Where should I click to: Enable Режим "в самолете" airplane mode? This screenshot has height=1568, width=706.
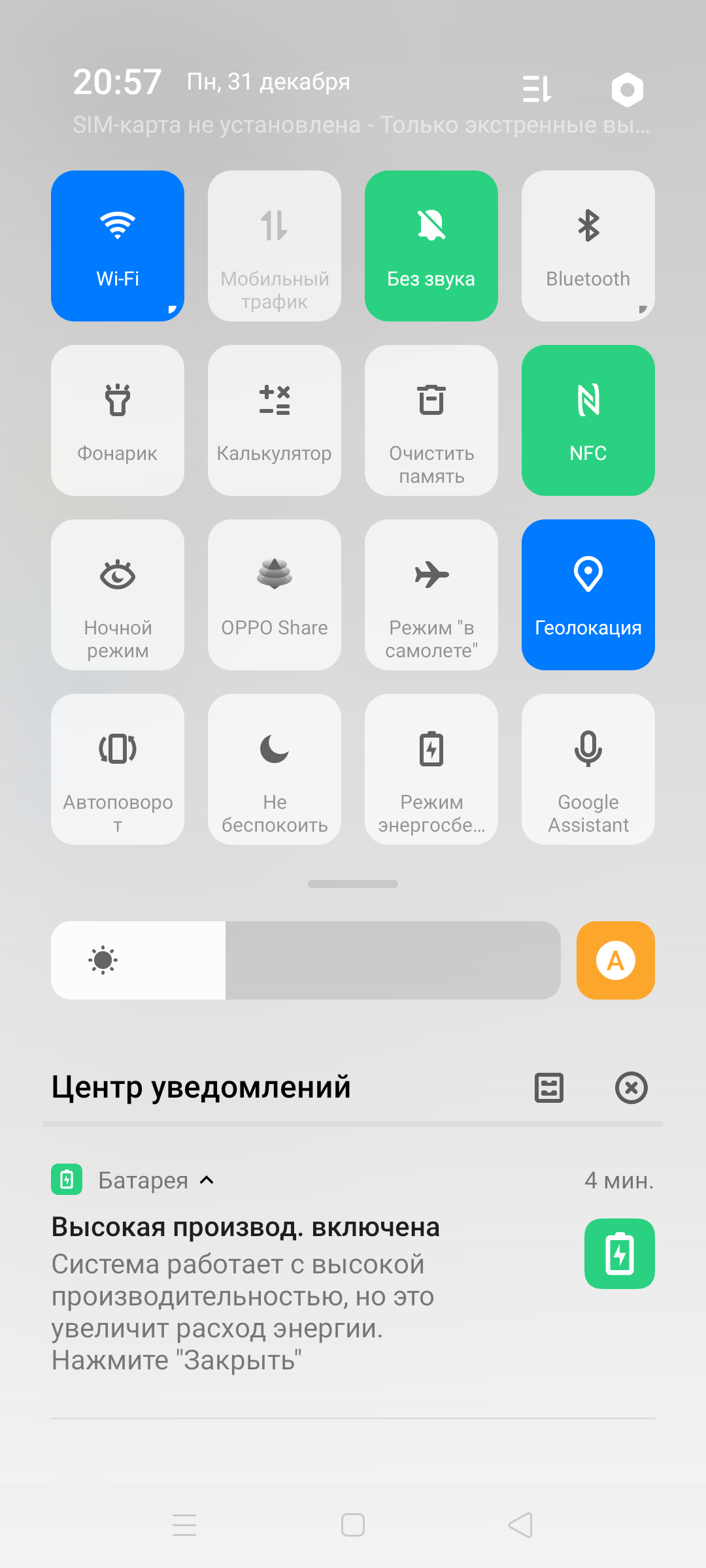[x=431, y=595]
